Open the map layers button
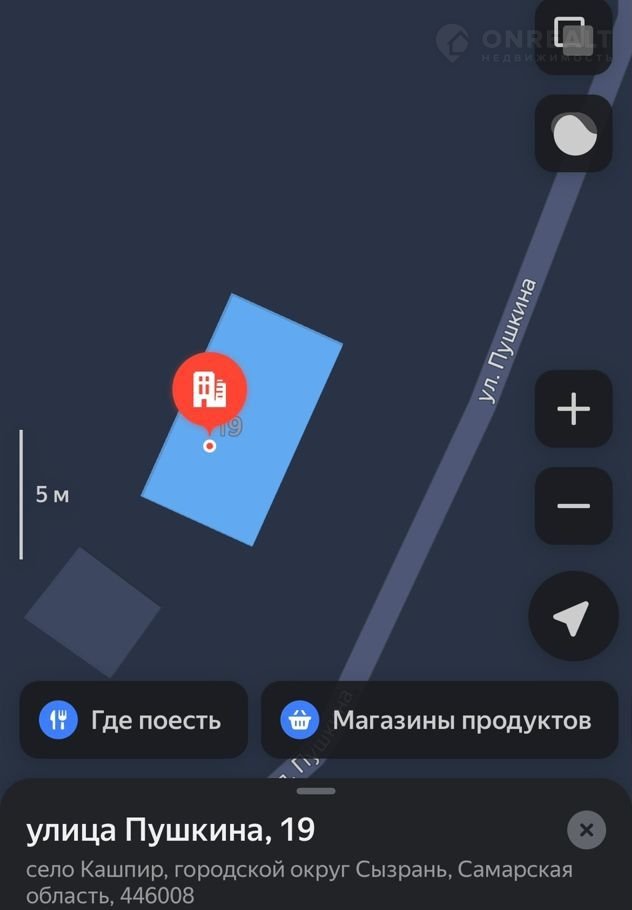 pos(573,33)
